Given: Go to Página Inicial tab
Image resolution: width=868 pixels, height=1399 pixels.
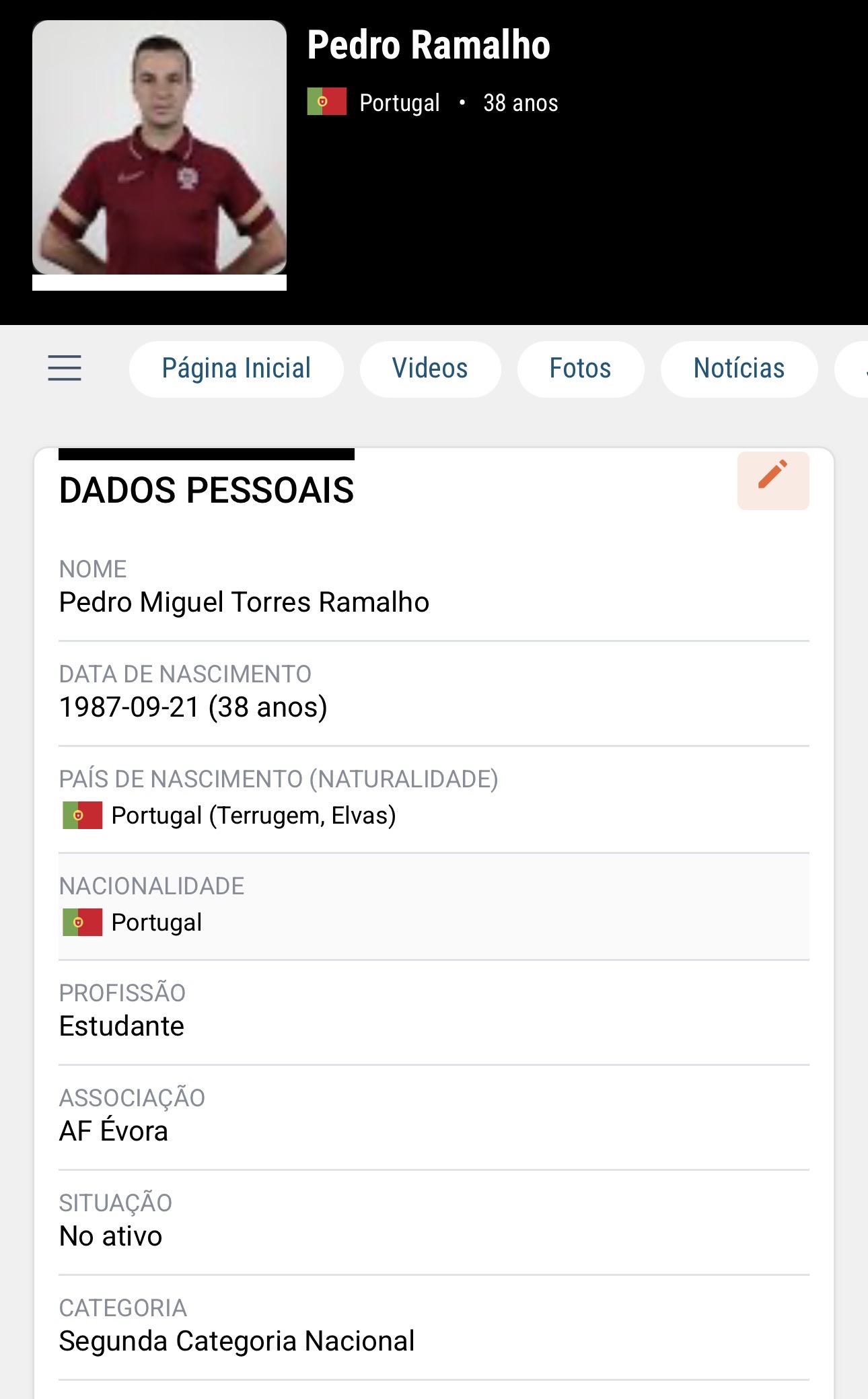Looking at the screenshot, I should [236, 369].
